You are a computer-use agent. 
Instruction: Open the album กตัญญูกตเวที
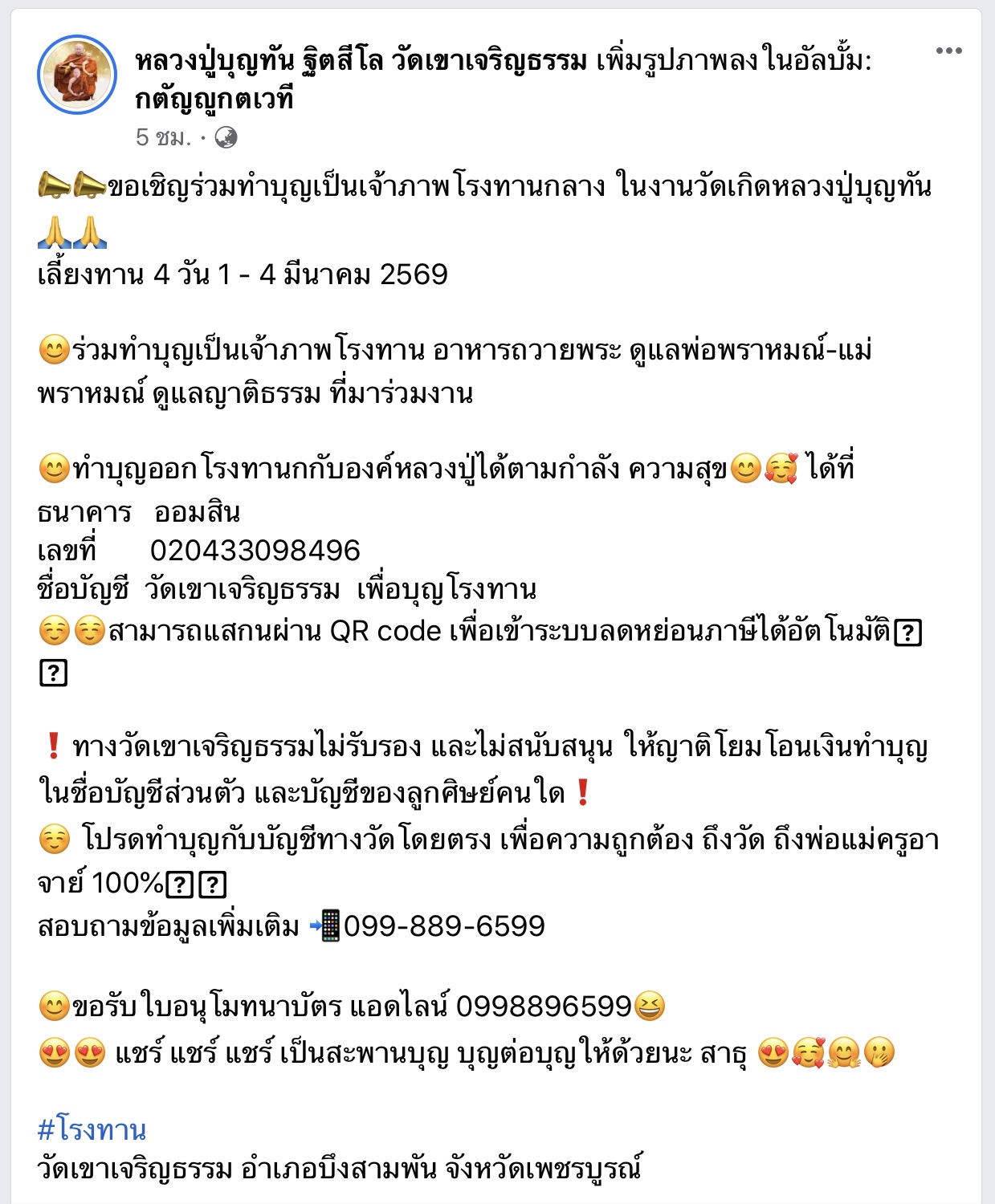click(214, 99)
